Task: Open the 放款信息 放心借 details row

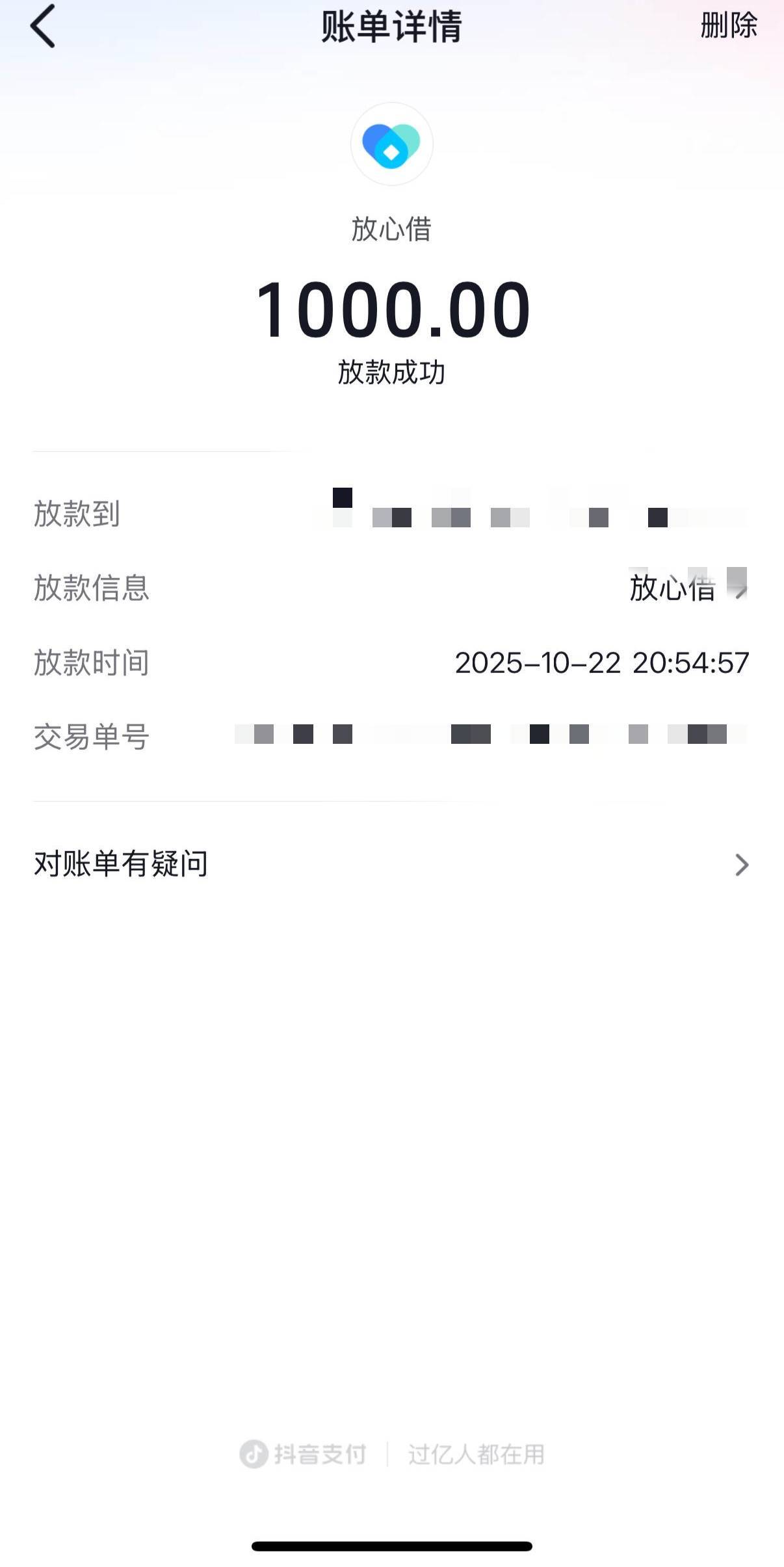Action: click(391, 588)
